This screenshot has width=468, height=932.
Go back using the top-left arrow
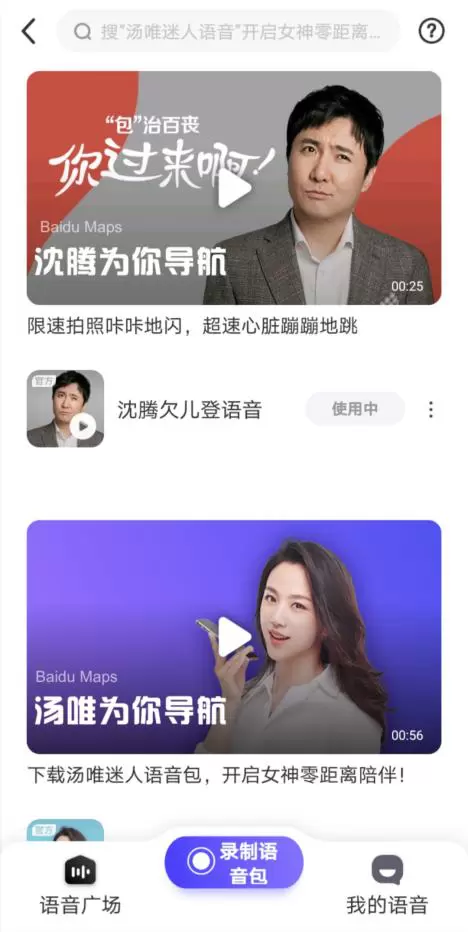29,31
